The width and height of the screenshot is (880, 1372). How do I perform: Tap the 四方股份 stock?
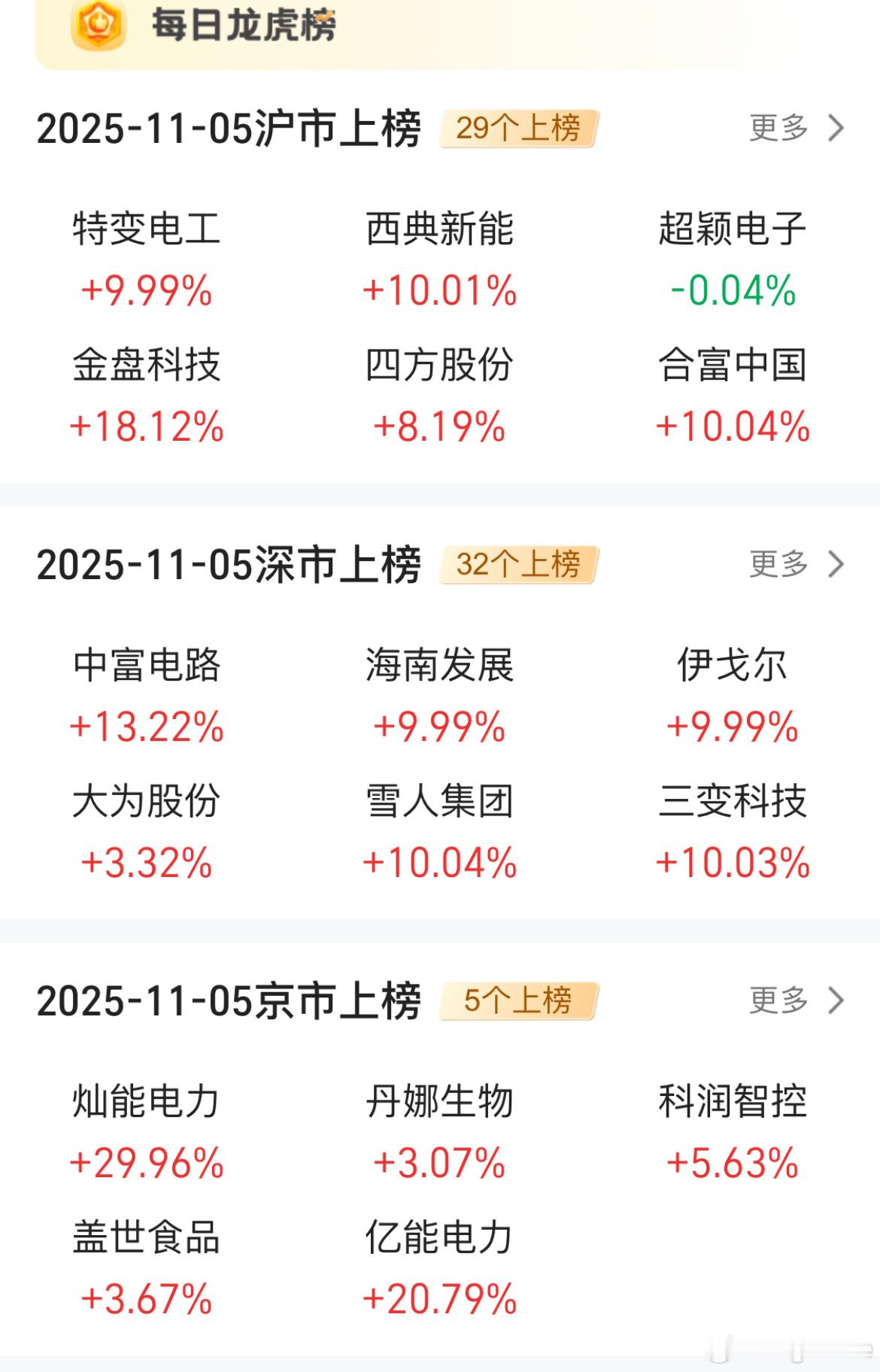pyautogui.click(x=440, y=396)
